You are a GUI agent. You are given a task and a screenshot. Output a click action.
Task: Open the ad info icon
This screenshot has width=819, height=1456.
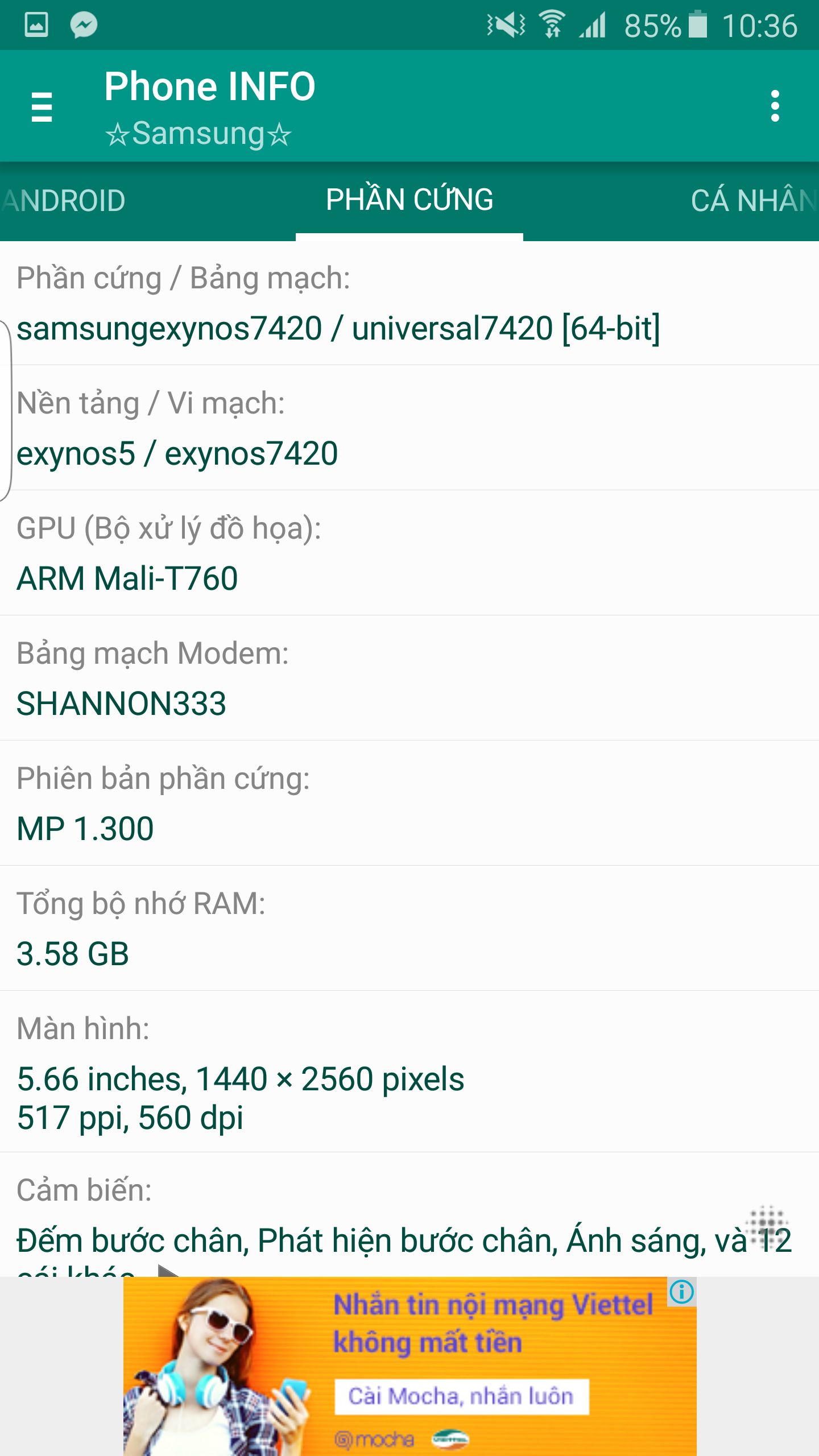coord(681,1292)
